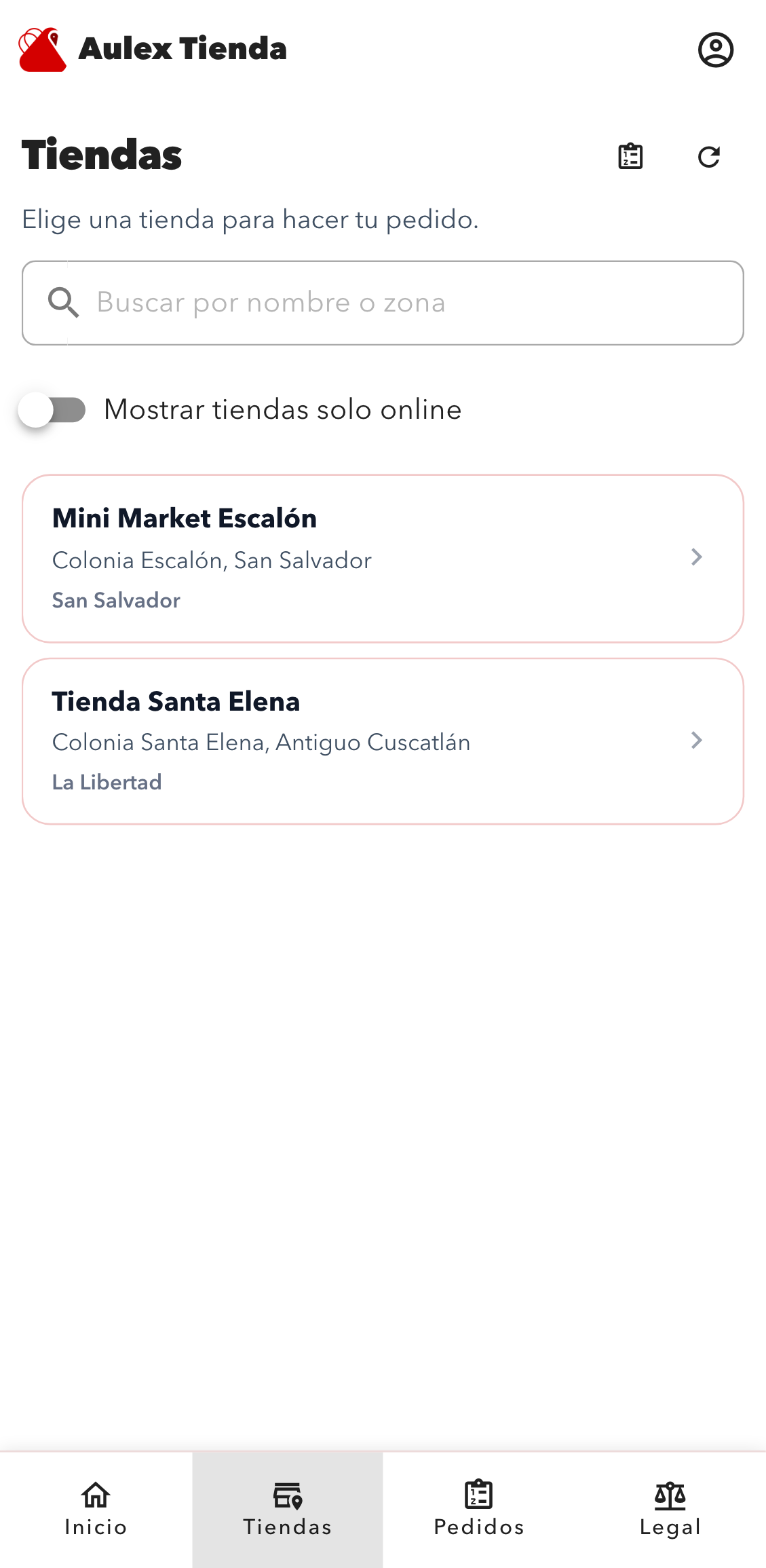The width and height of the screenshot is (766, 1568).
Task: Enable the Mostrar tiendas solo online toggle
Action: (x=53, y=408)
